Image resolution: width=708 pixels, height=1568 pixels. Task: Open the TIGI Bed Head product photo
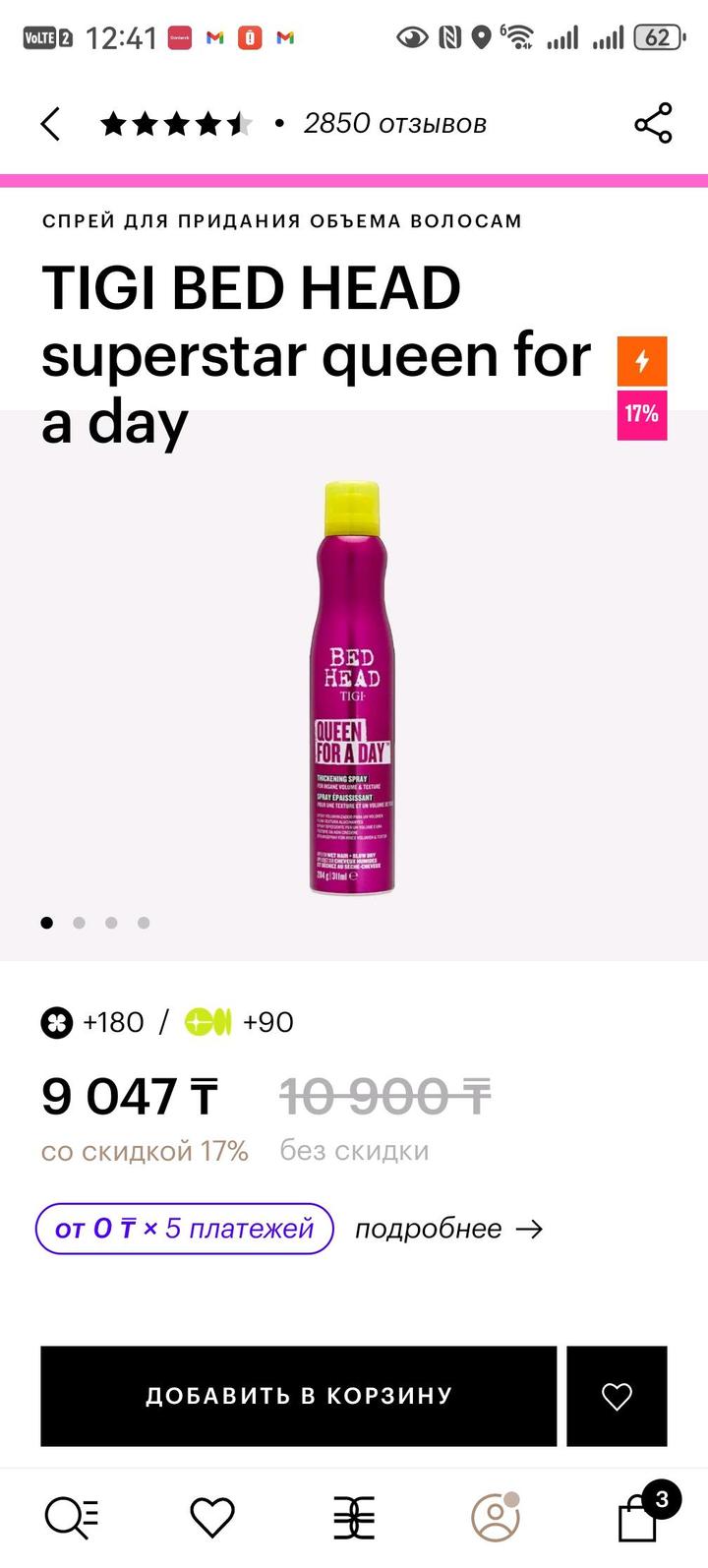[352, 687]
